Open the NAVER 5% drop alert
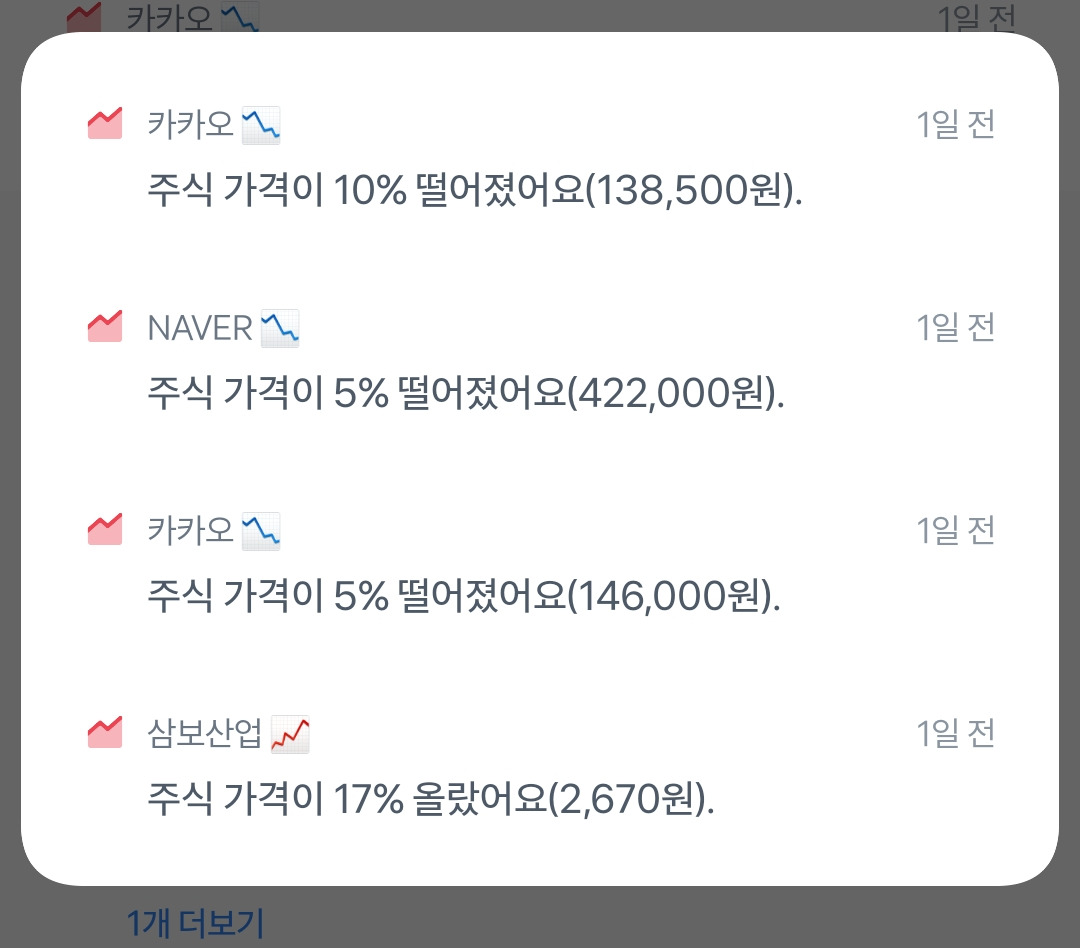Image resolution: width=1080 pixels, height=948 pixels. (x=466, y=391)
